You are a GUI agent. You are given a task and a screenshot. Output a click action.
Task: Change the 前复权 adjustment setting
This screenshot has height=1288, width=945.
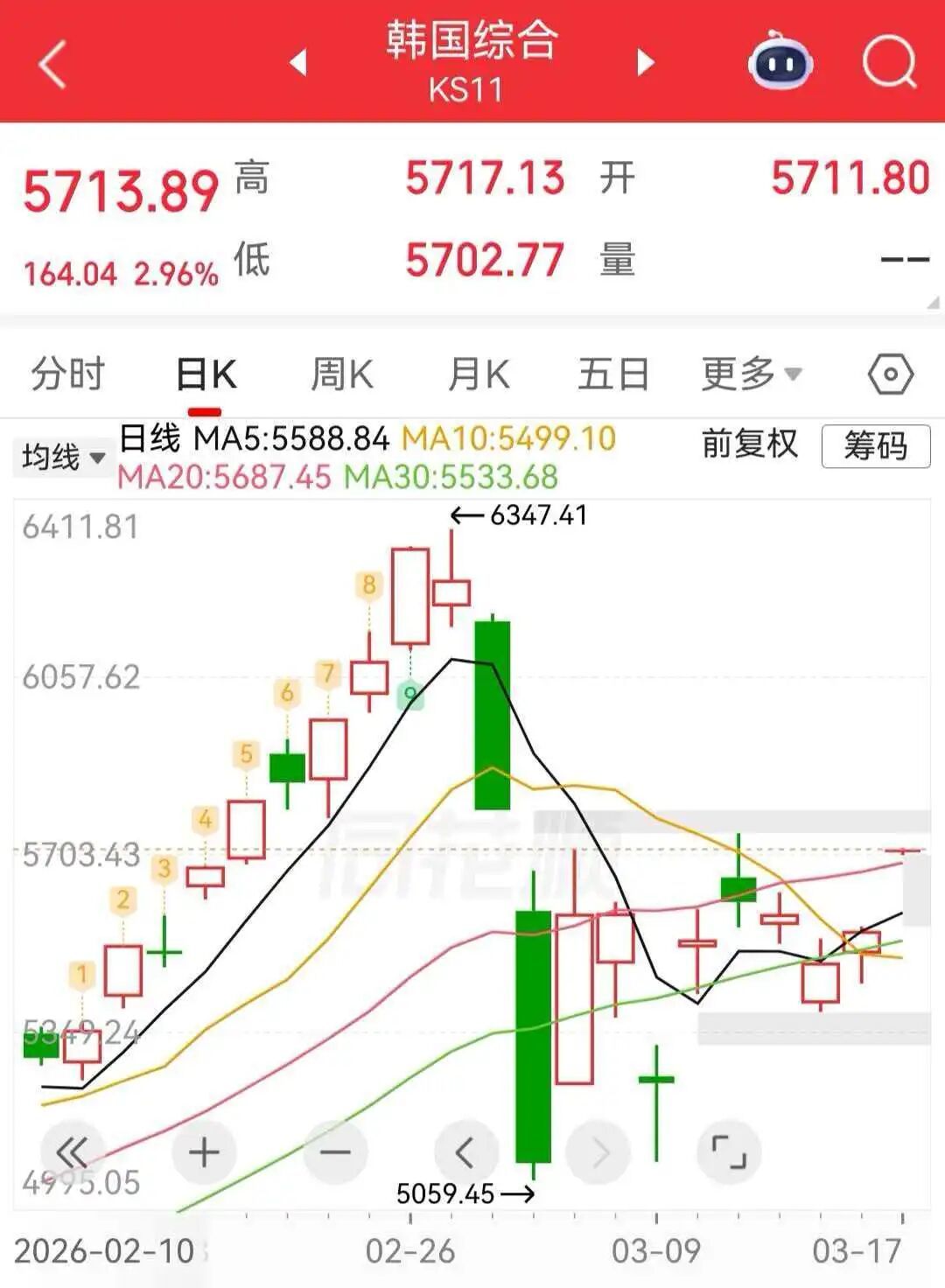point(750,444)
